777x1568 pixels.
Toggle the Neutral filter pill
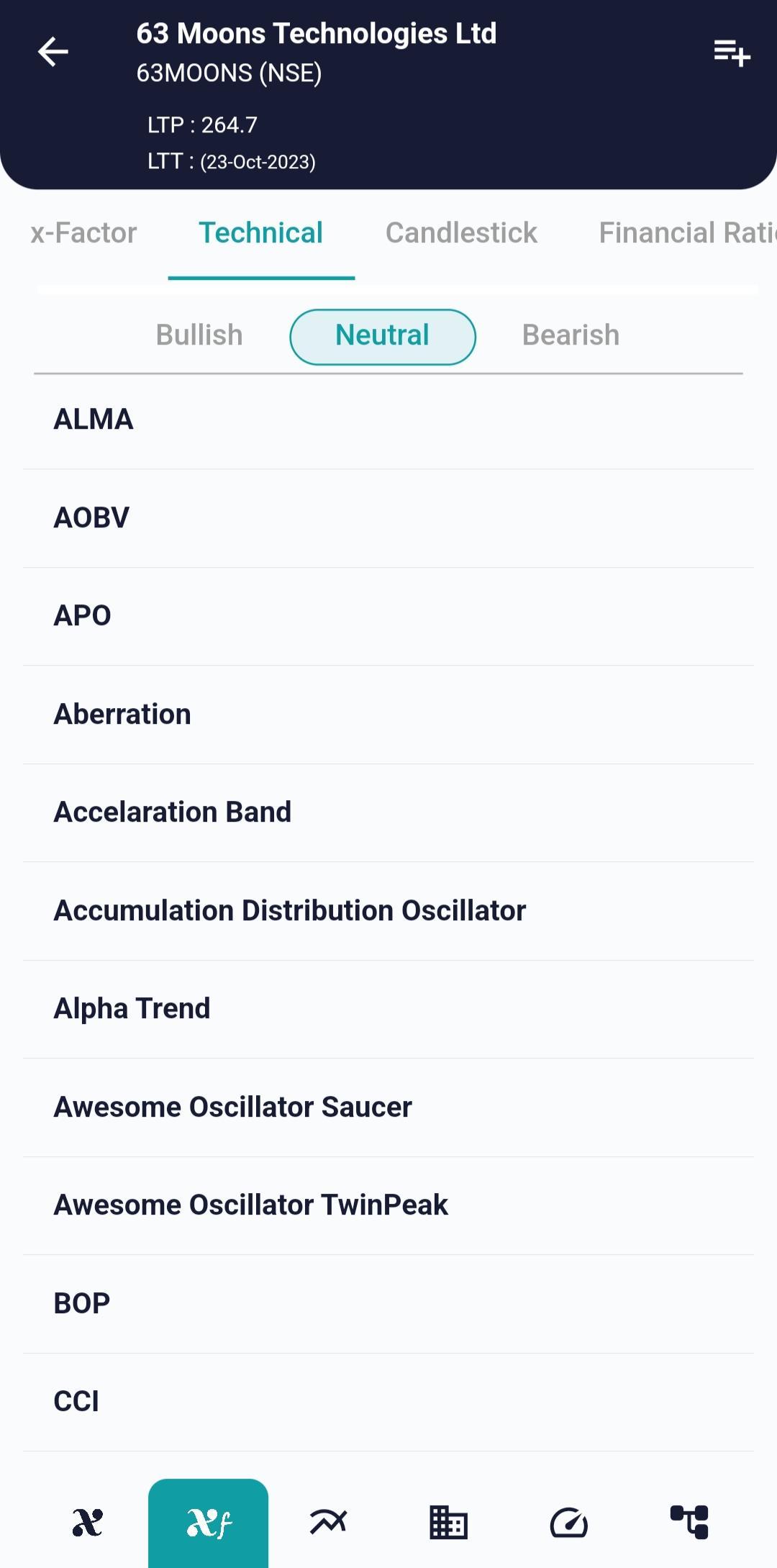(383, 335)
